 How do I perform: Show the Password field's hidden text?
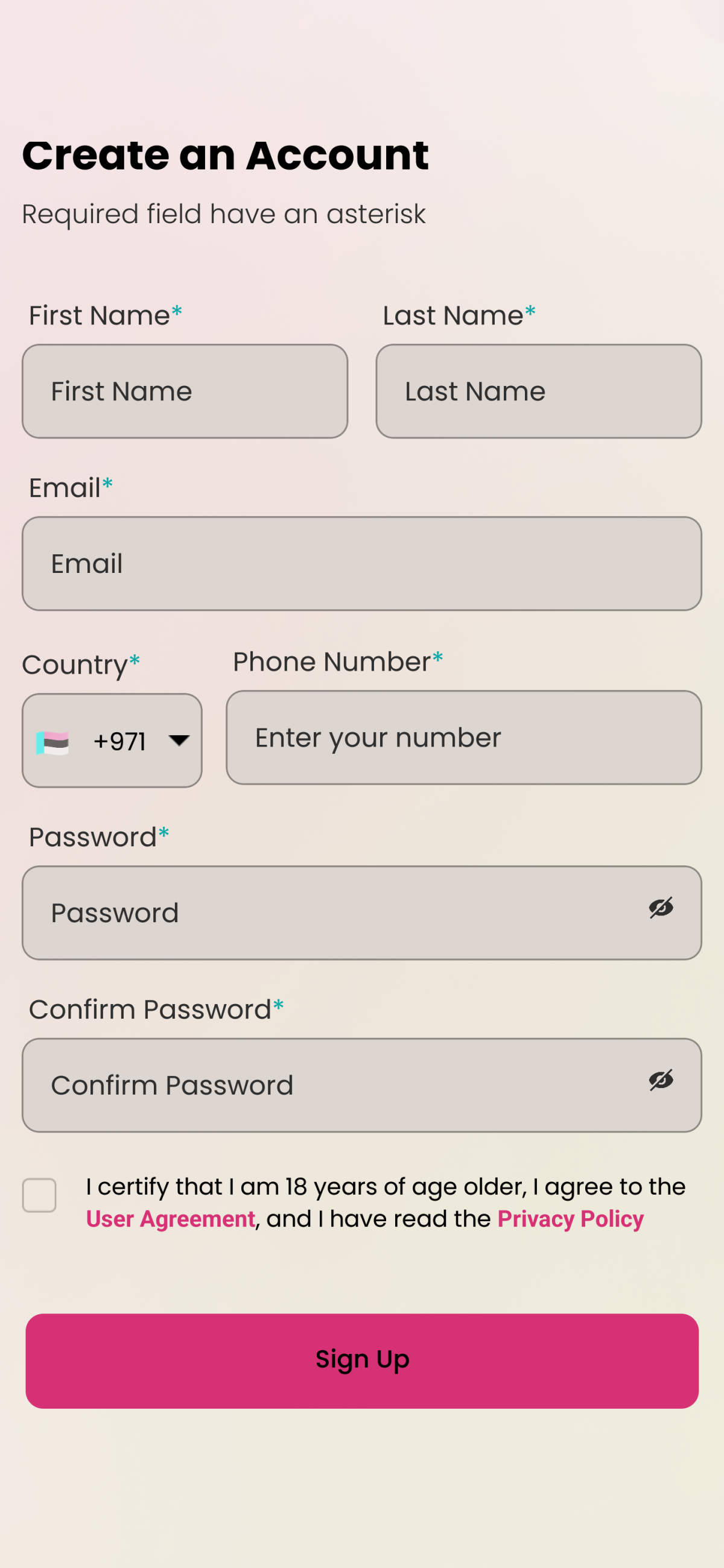661,908
